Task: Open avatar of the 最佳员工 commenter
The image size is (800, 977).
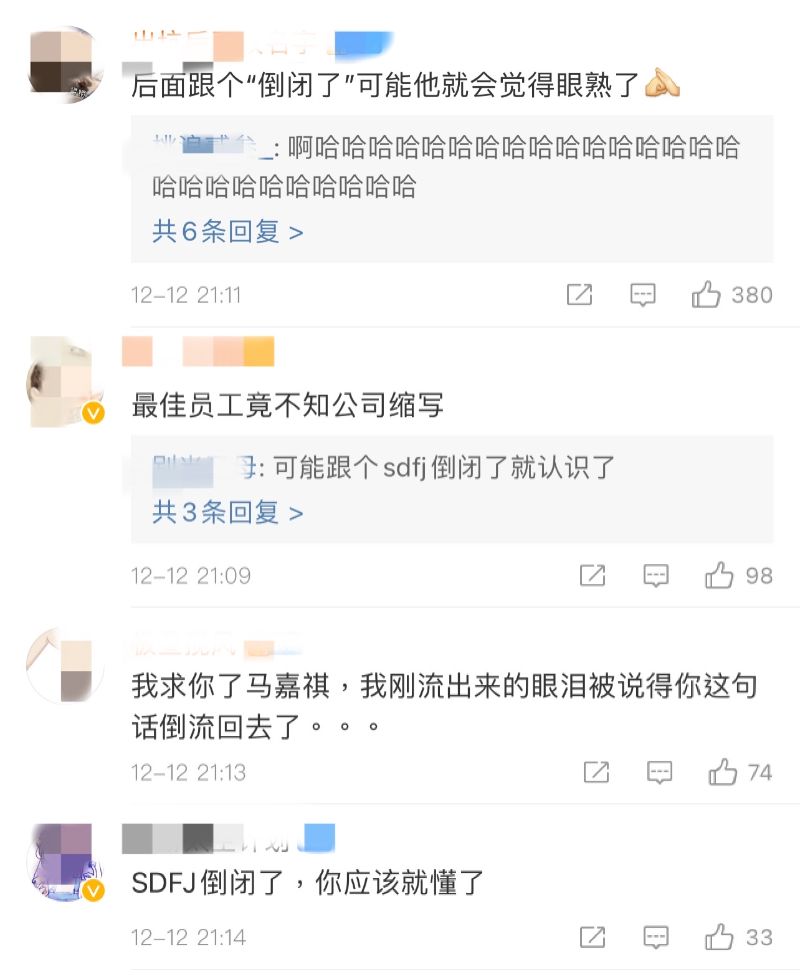Action: pyautogui.click(x=63, y=382)
